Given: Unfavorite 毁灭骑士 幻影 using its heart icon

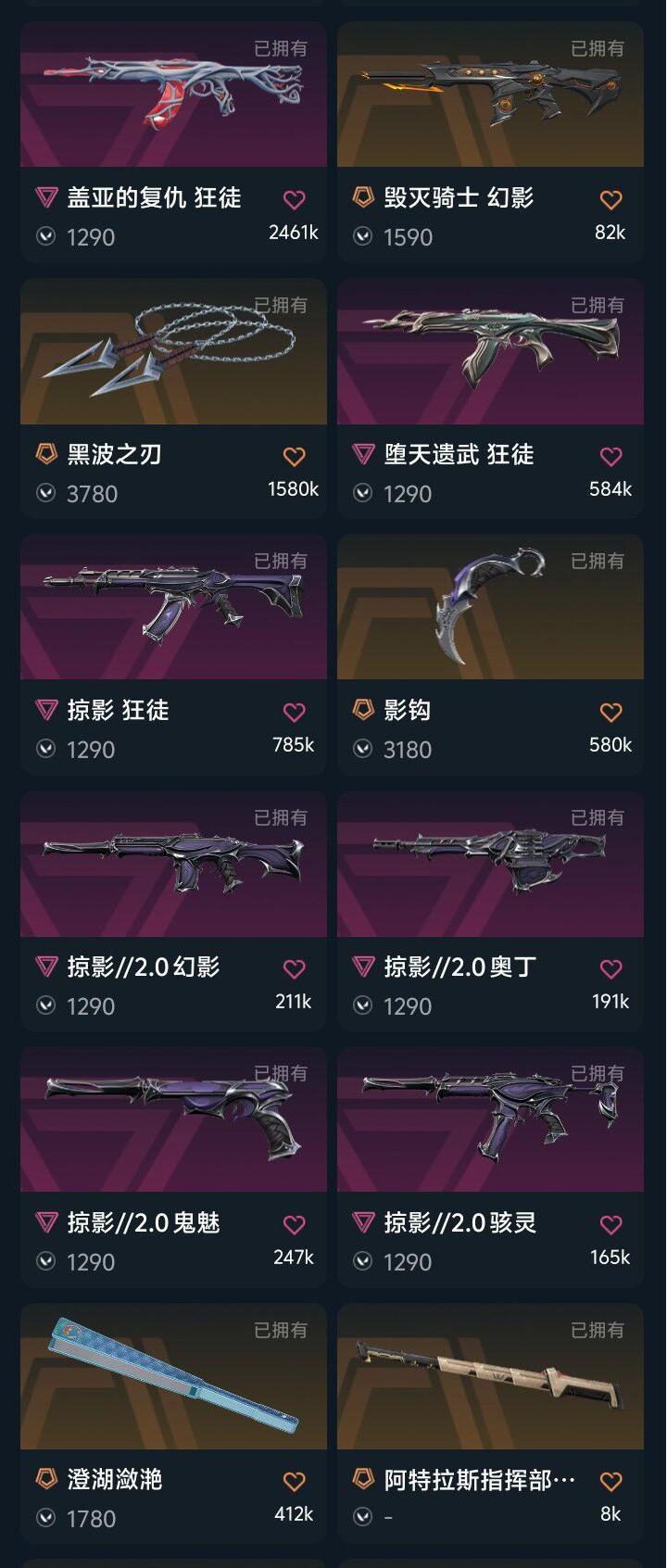Looking at the screenshot, I should click(610, 196).
